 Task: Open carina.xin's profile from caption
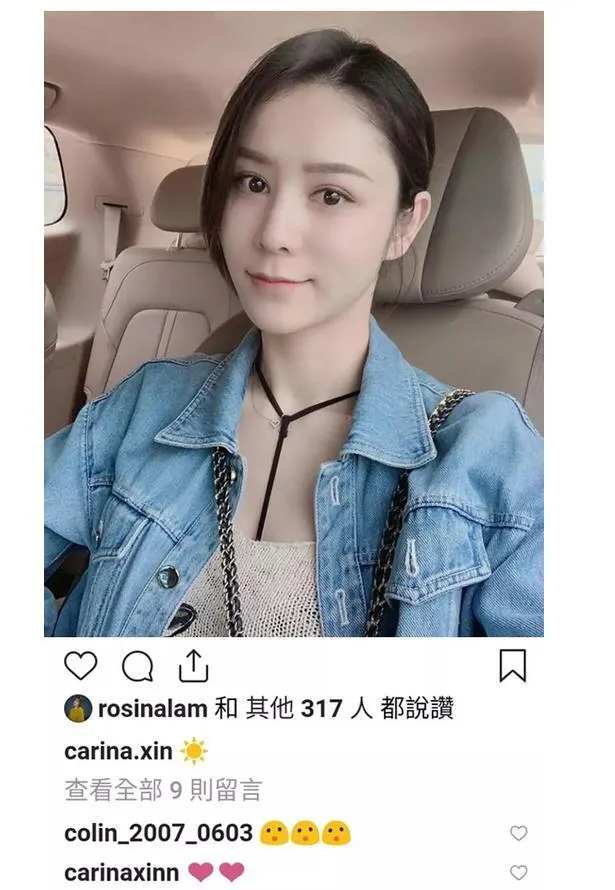point(118,751)
